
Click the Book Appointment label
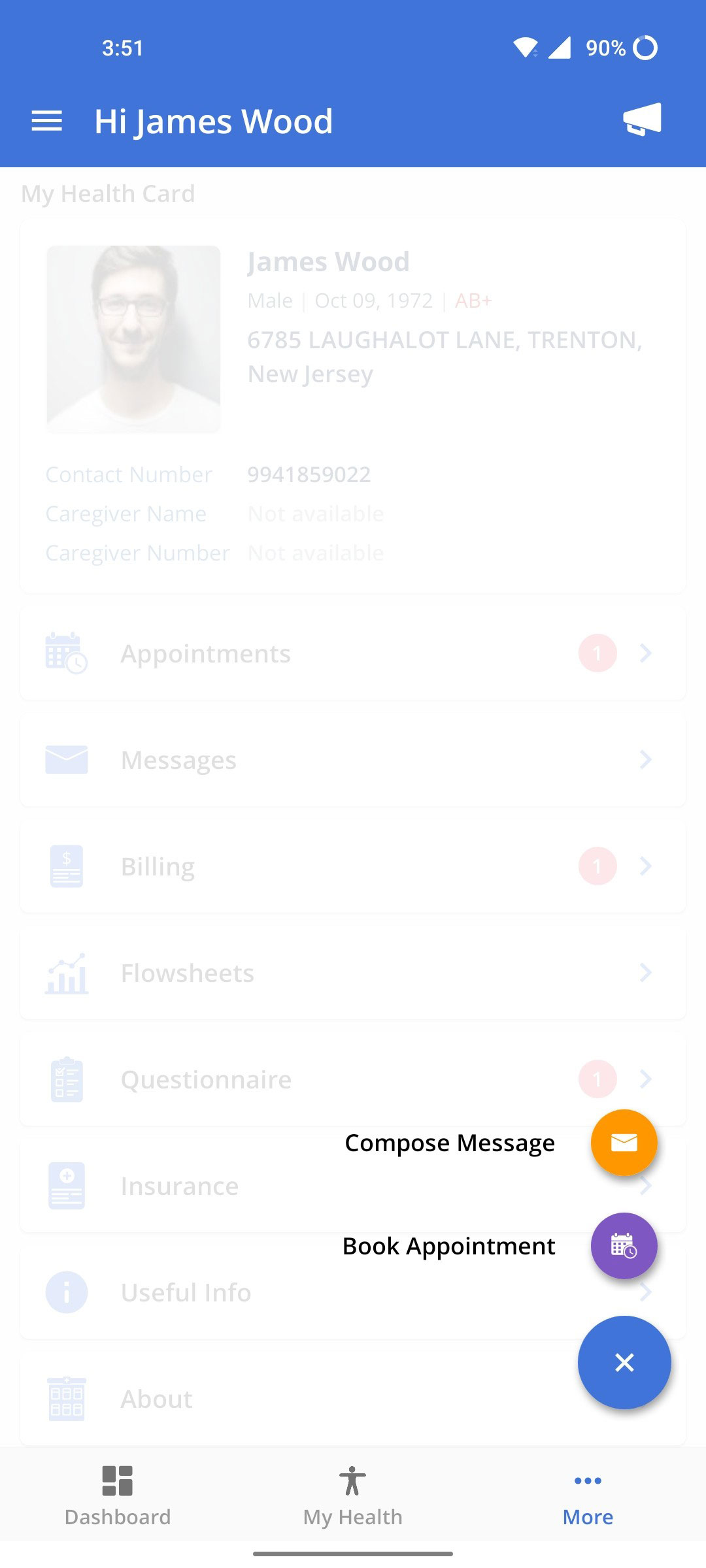450,1246
